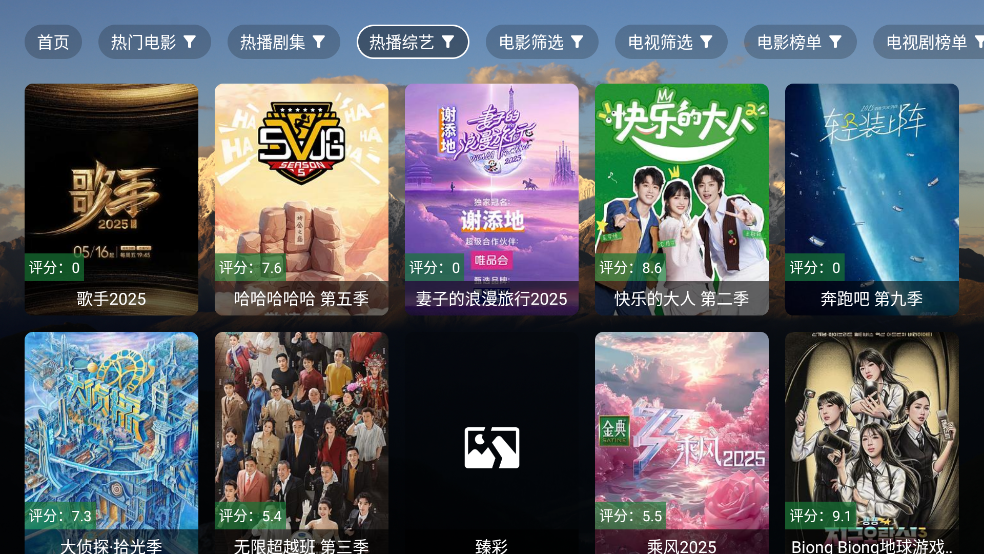The height and width of the screenshot is (554, 984).
Task: Switch to the 首页 tab
Action: pos(53,42)
